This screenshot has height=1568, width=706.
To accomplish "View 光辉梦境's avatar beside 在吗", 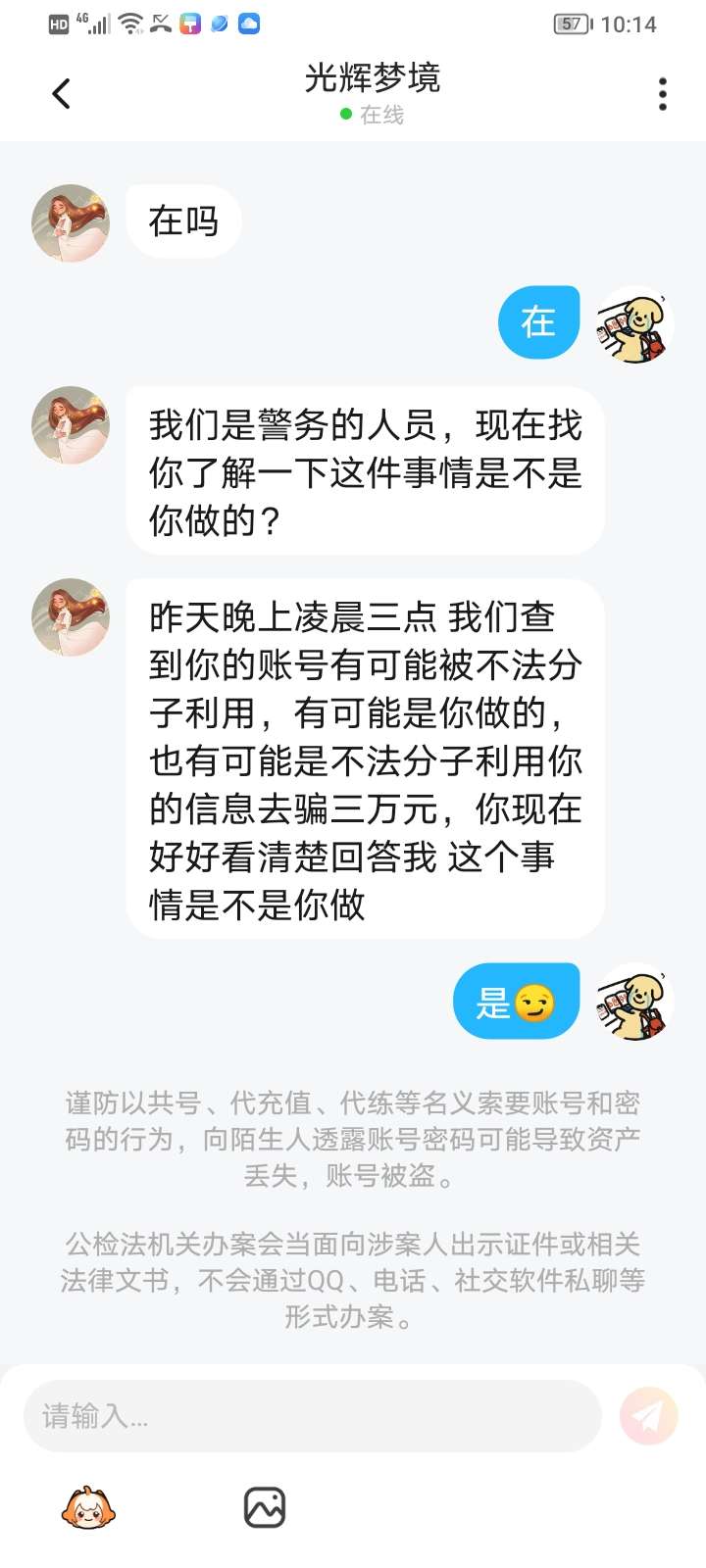I will (x=71, y=223).
